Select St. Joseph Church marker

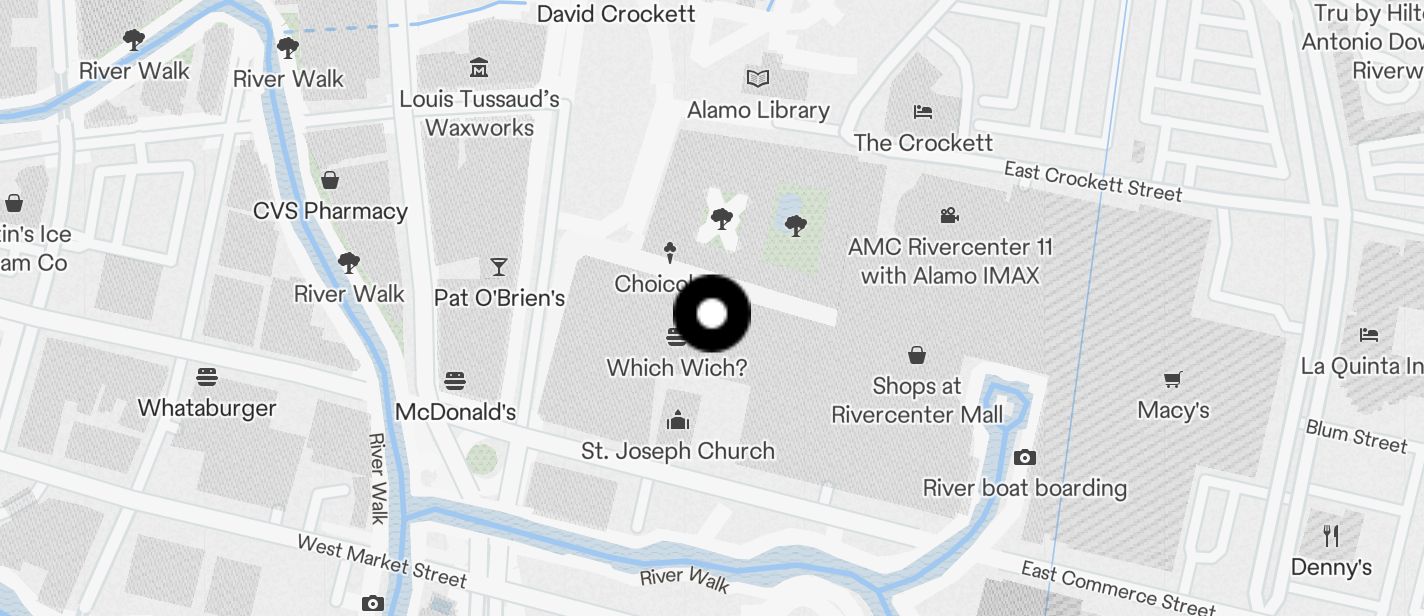[678, 420]
